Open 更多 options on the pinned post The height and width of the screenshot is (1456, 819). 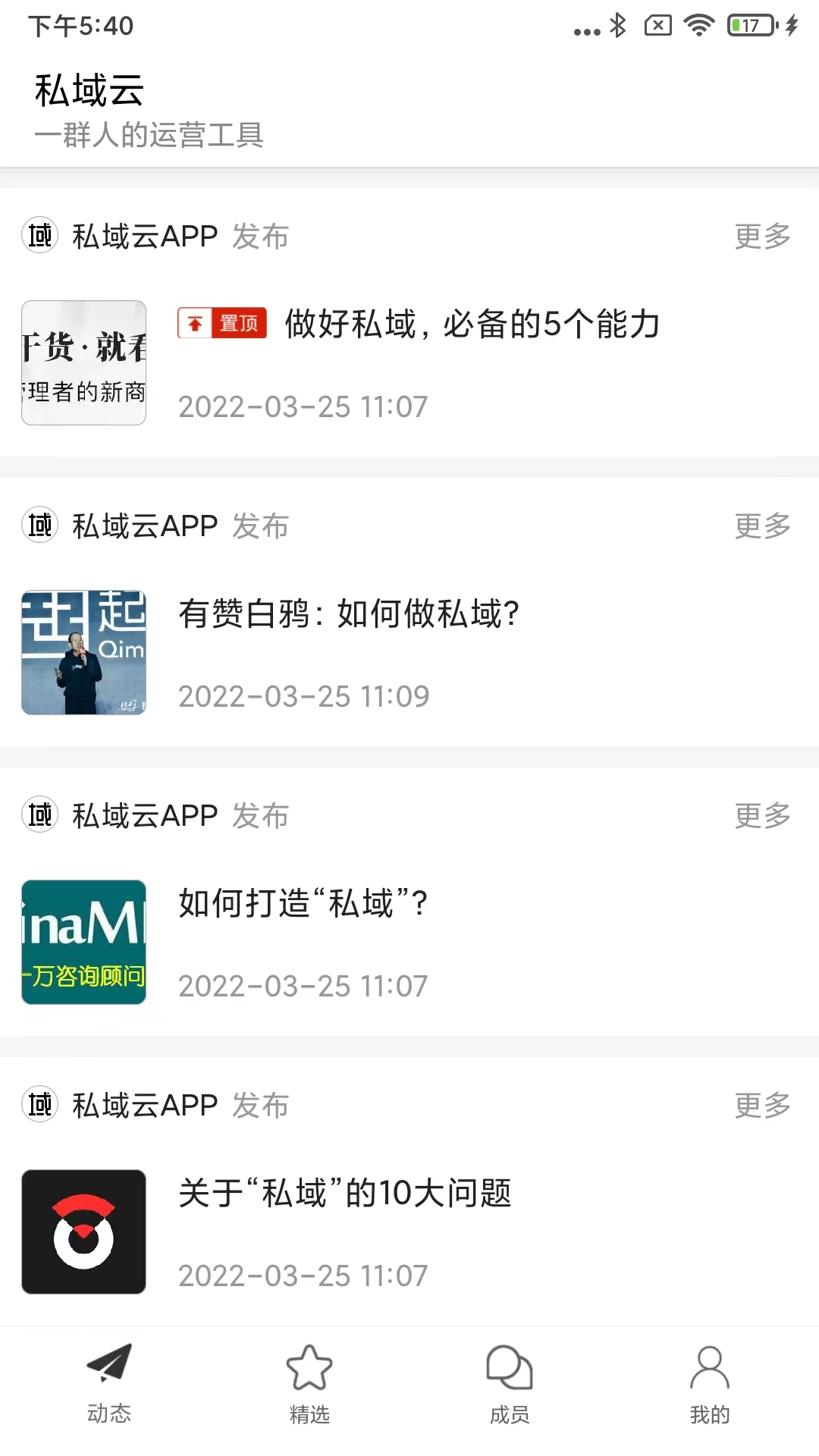[x=761, y=237]
